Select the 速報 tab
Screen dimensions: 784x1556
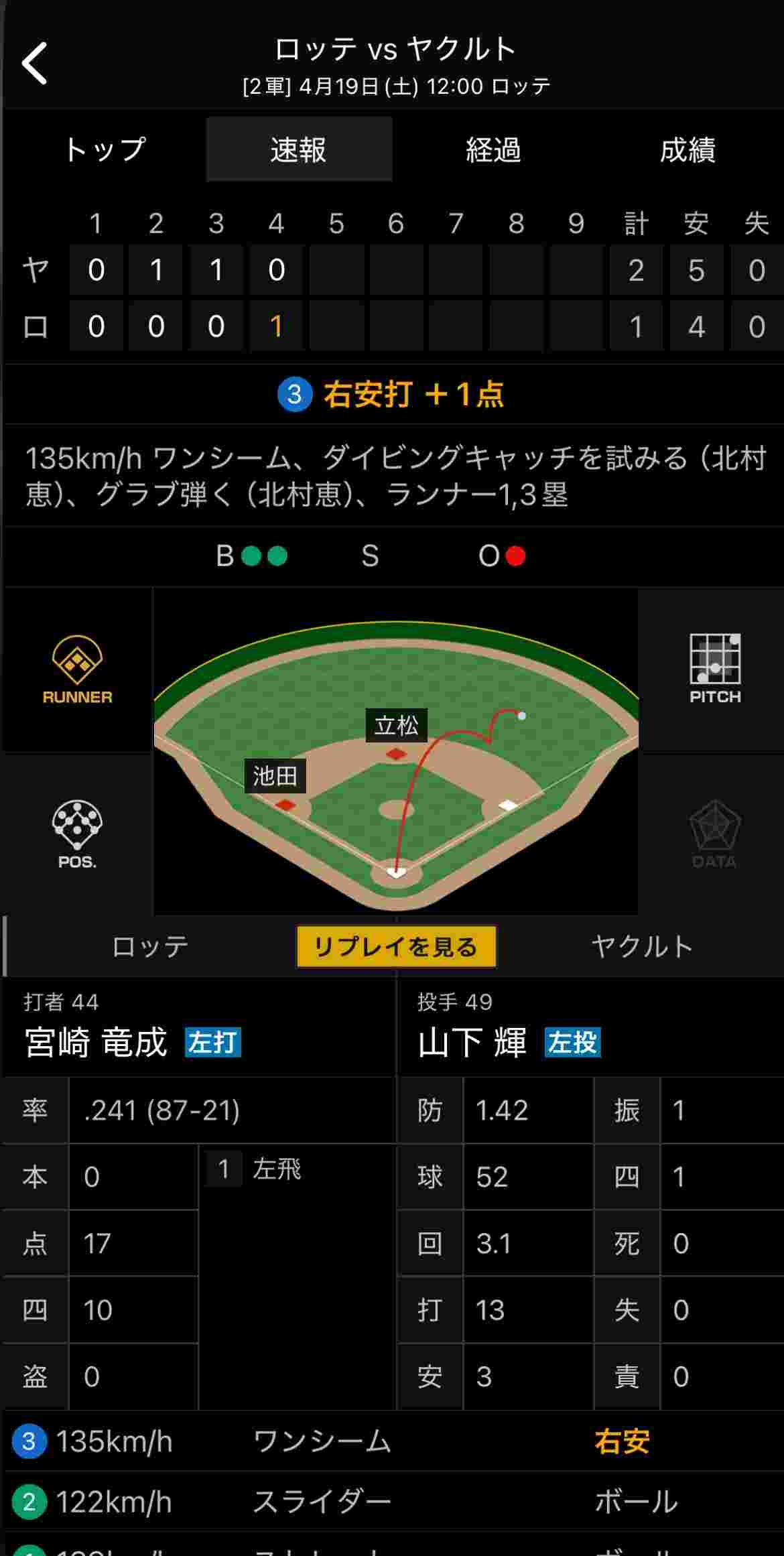point(299,149)
